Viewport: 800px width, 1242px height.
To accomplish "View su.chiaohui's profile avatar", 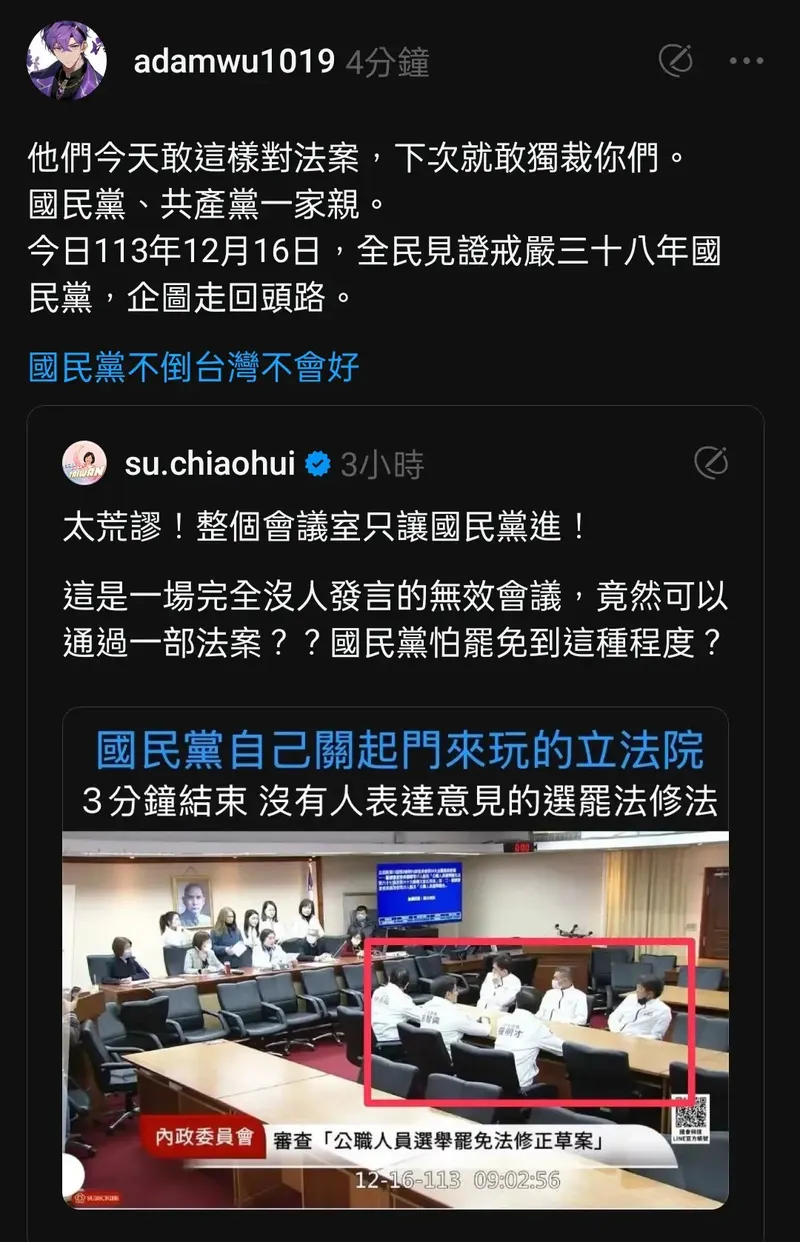I will tap(85, 464).
